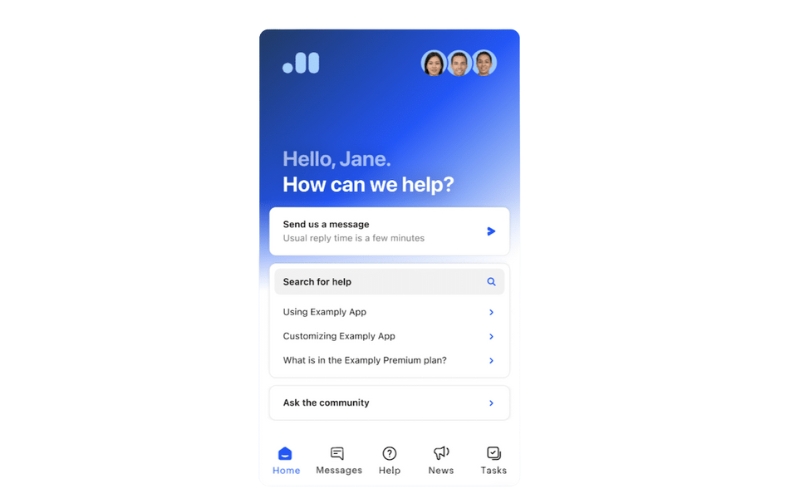The height and width of the screenshot is (500, 800).
Task: Open What is in the Examply Premium plan
Action: pos(388,360)
